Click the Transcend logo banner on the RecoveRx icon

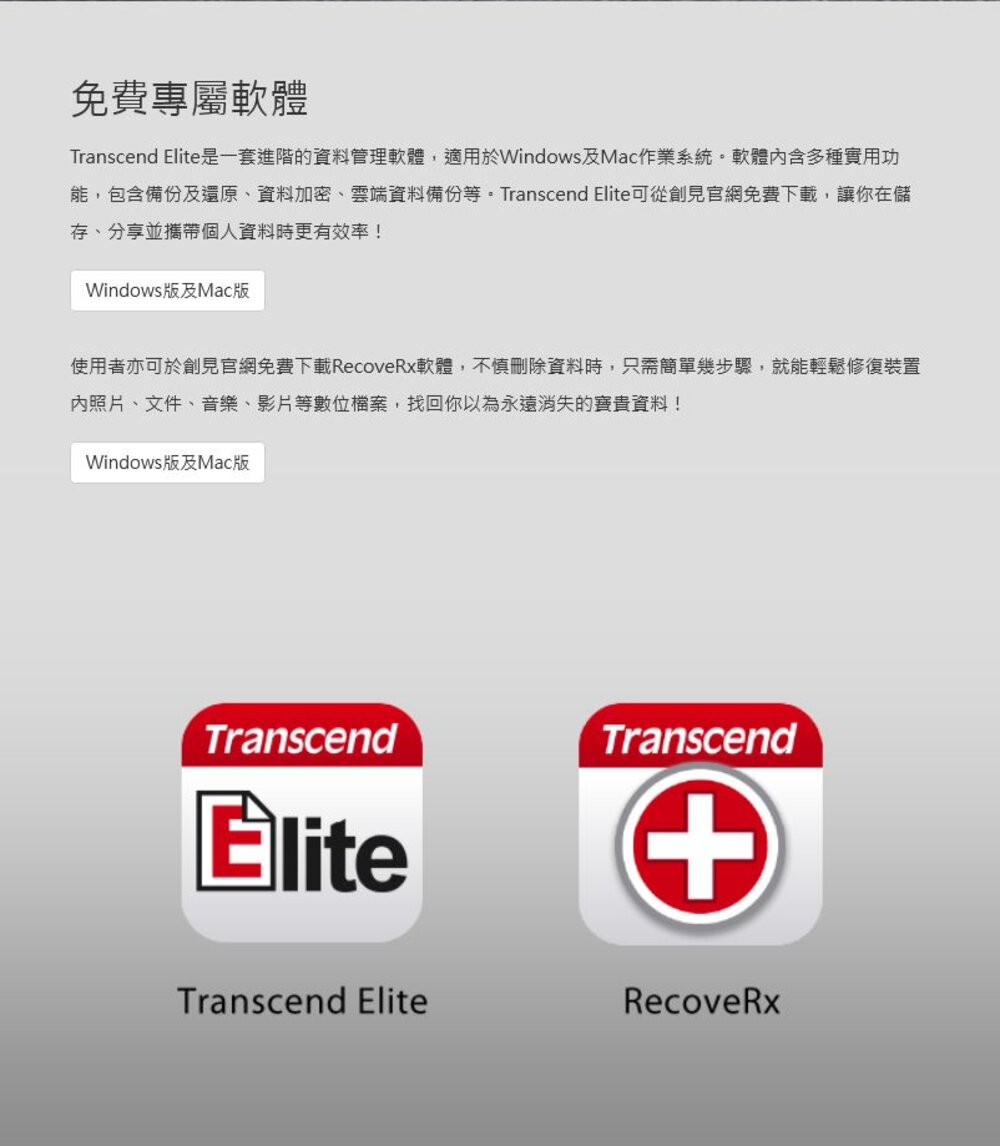(699, 737)
